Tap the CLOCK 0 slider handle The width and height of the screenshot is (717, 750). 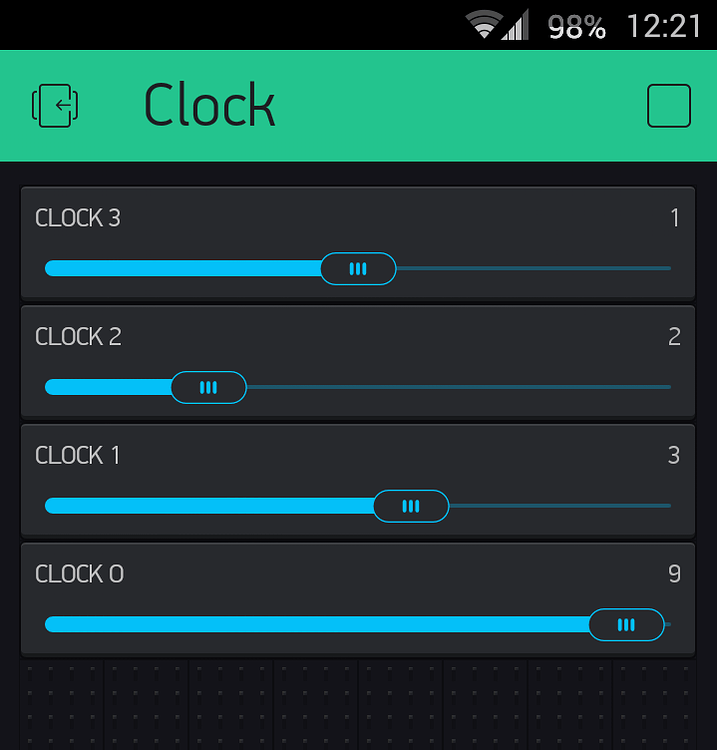click(x=626, y=625)
